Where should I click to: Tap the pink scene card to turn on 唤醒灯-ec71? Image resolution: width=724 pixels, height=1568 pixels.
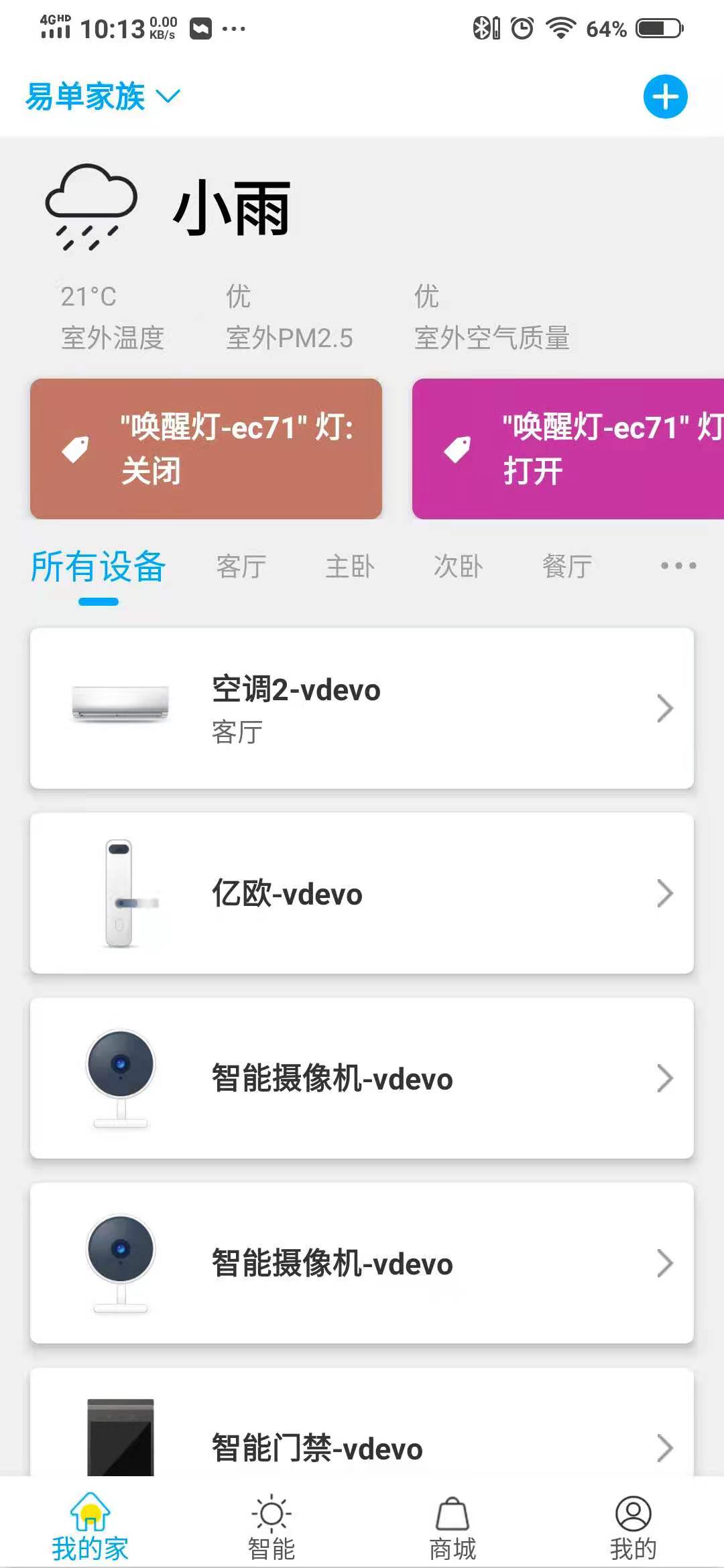tap(566, 449)
